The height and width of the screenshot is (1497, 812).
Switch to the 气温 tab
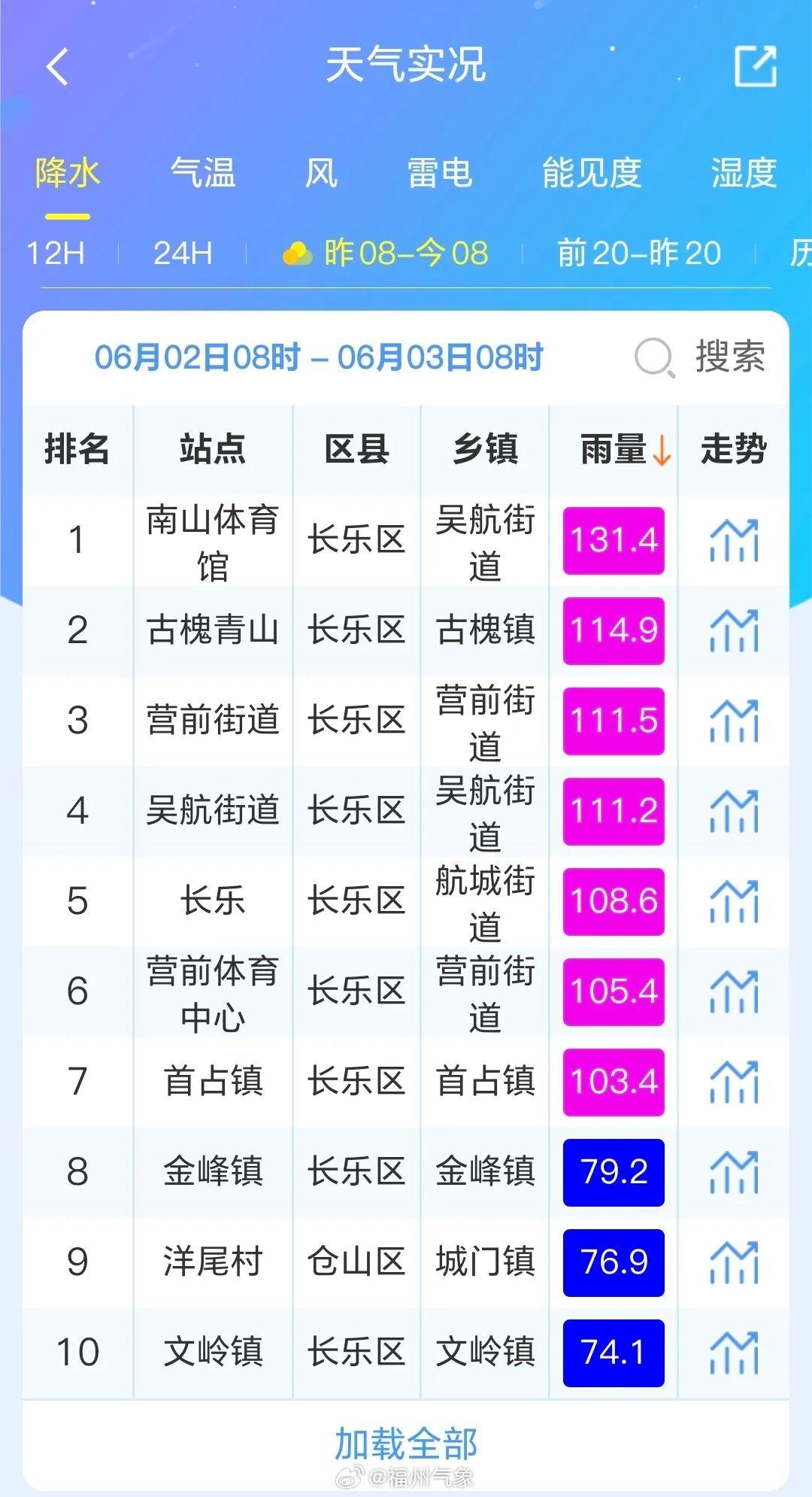pos(203,173)
